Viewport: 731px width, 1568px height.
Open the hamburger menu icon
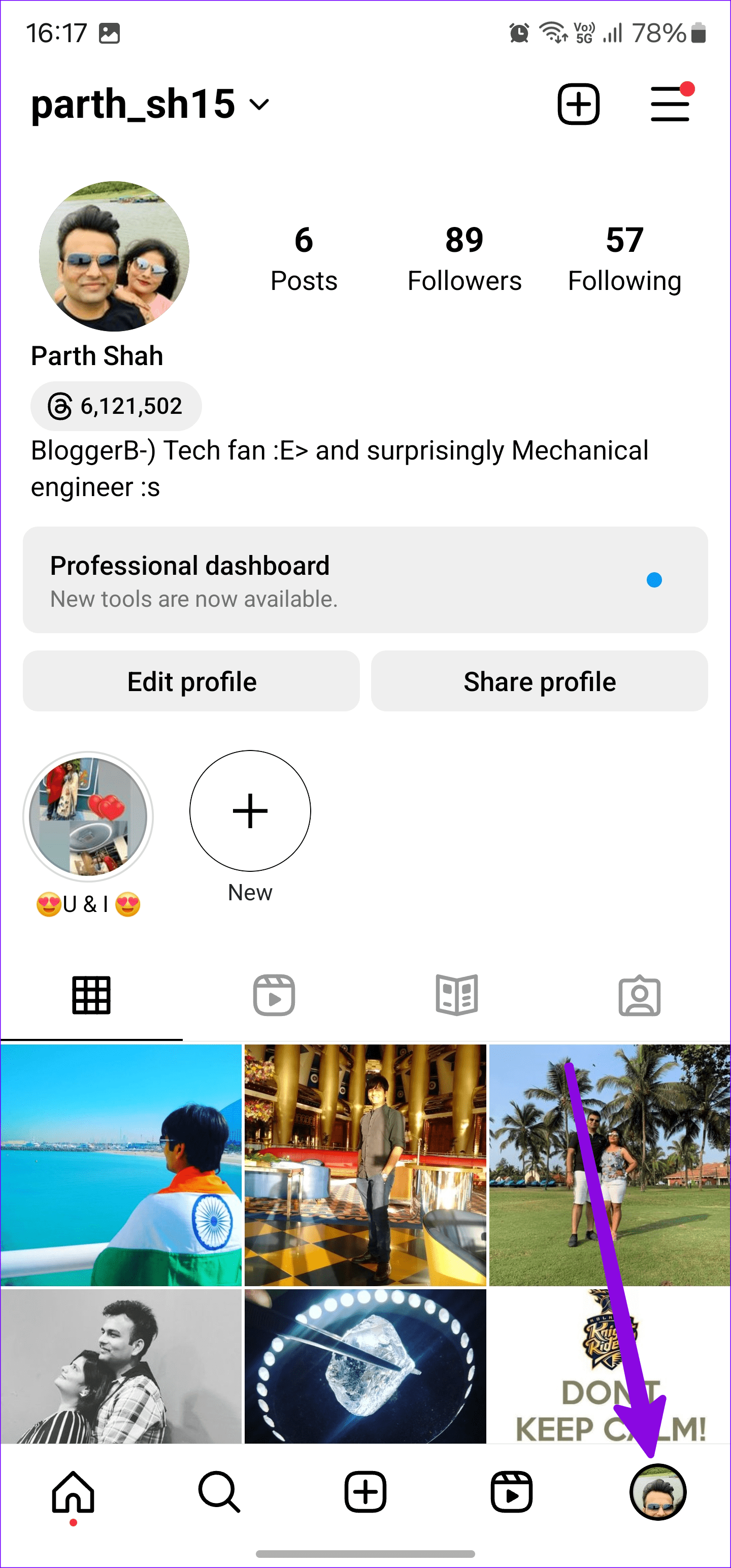[669, 104]
